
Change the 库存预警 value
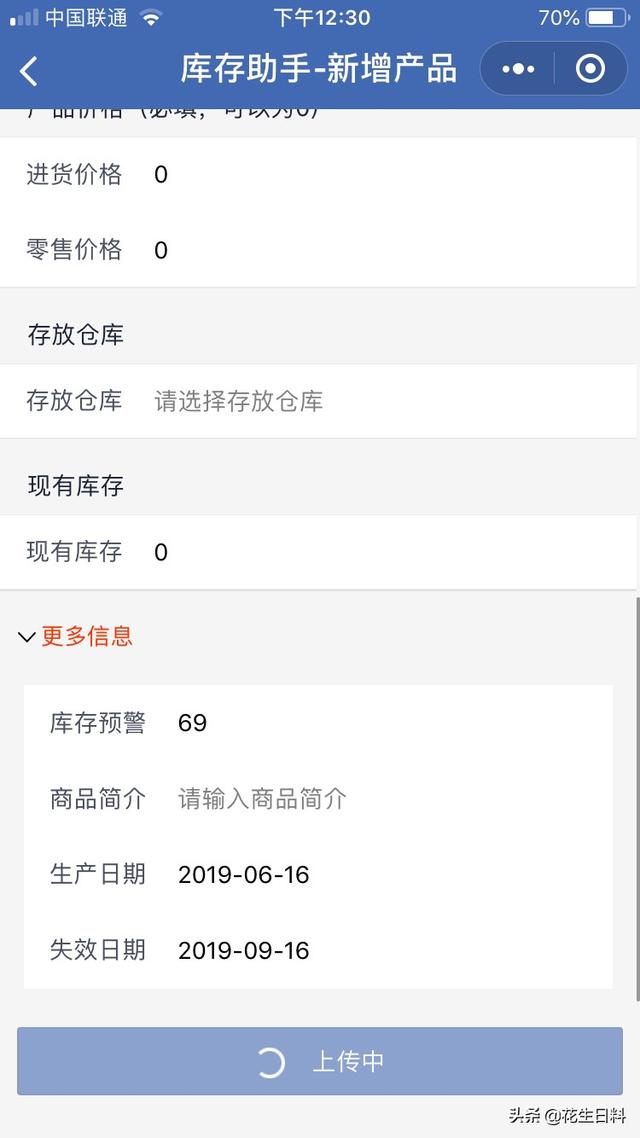[x=380, y=723]
